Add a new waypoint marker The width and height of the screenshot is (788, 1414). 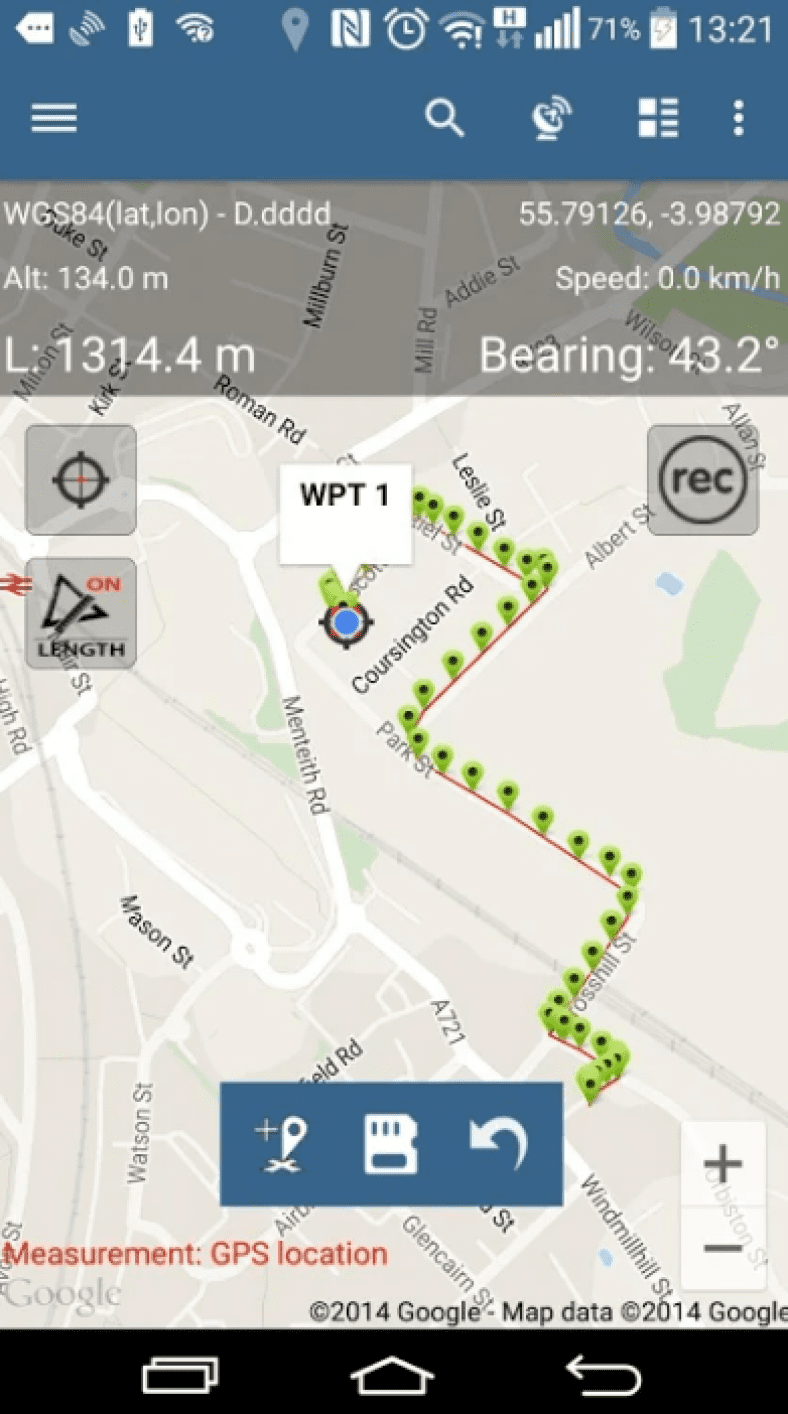(x=282, y=1144)
